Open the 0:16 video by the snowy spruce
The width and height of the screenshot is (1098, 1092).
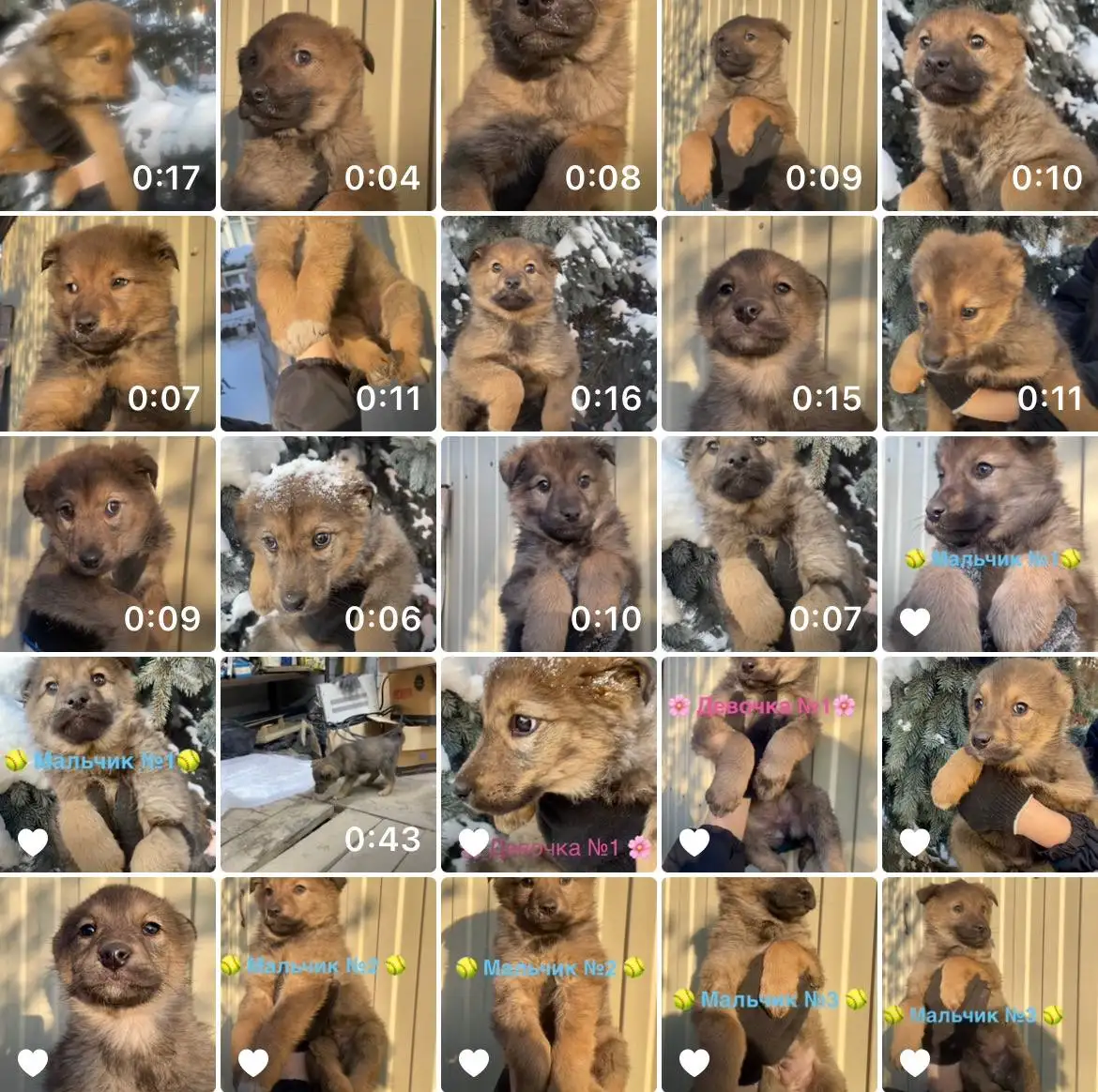click(x=548, y=324)
